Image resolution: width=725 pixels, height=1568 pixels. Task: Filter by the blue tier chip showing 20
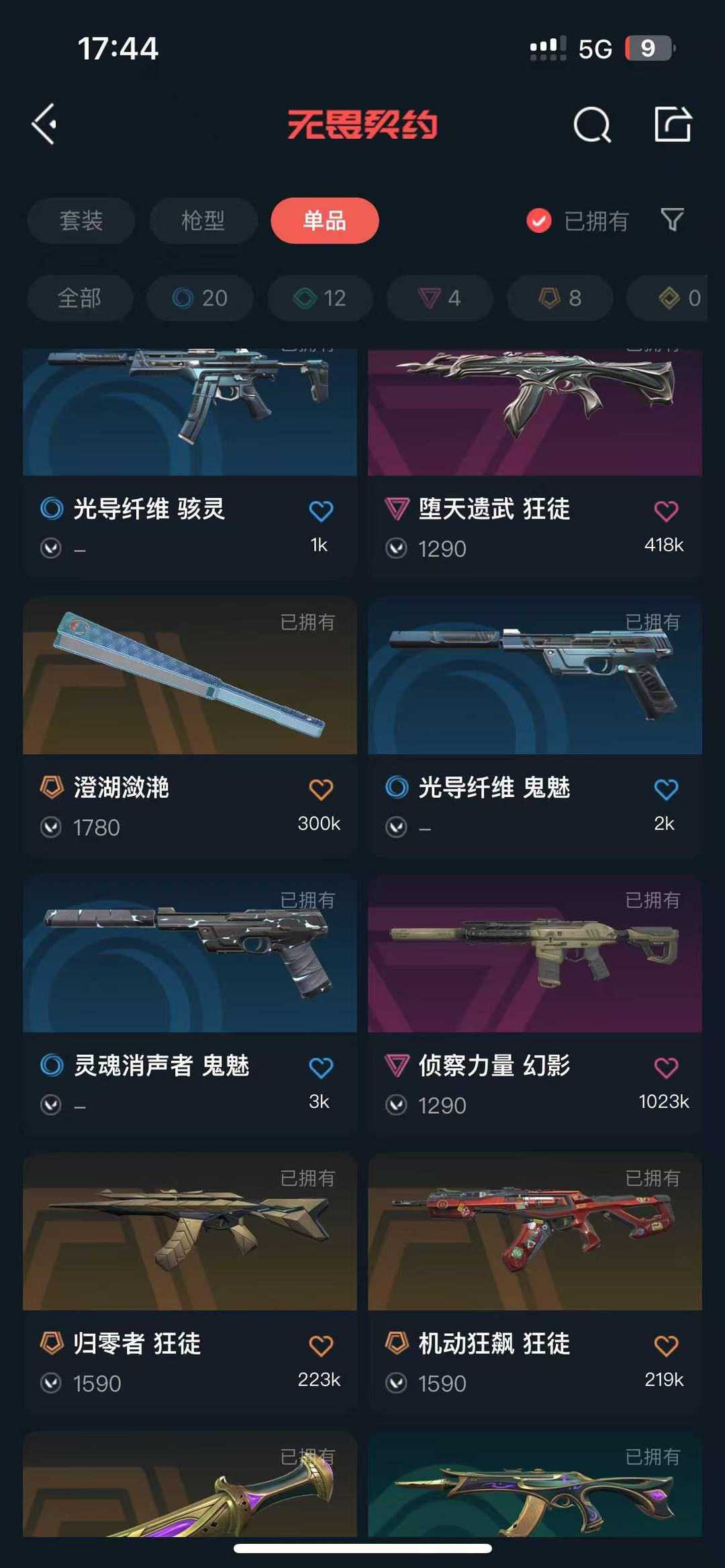[x=200, y=298]
